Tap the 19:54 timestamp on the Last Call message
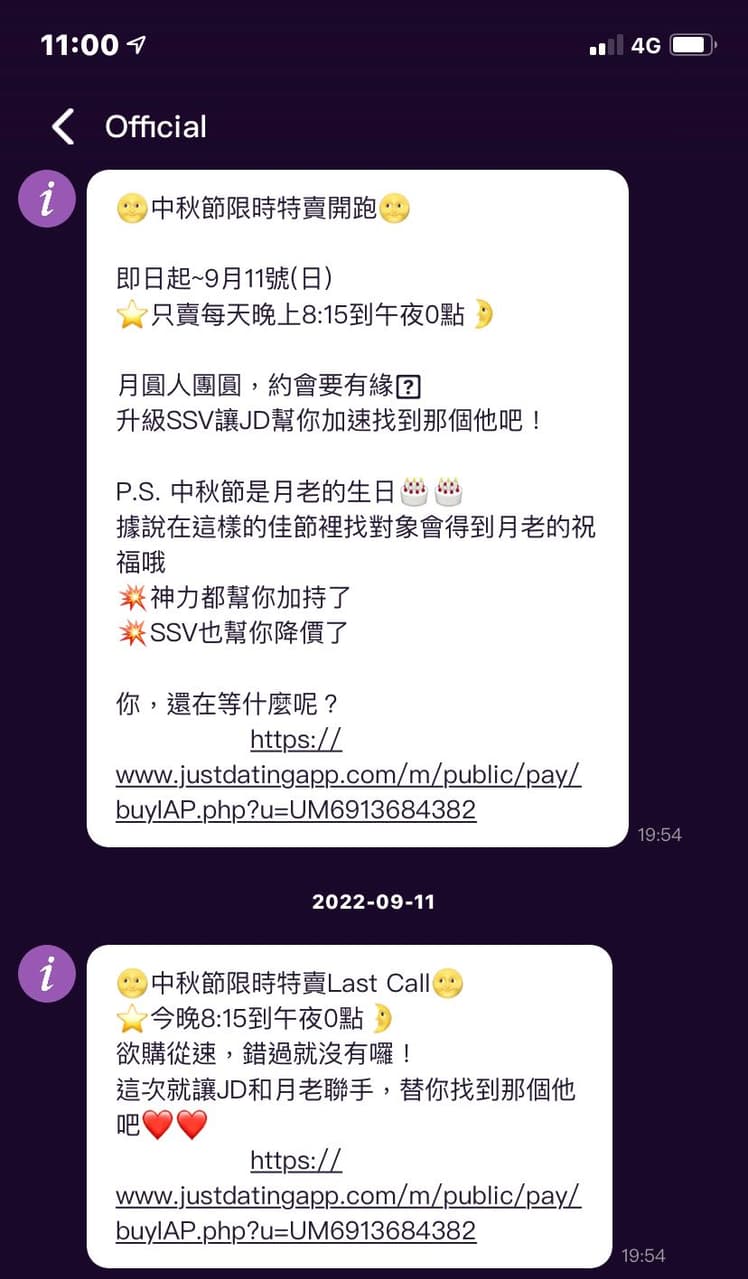The width and height of the screenshot is (748, 1279). point(644,1255)
